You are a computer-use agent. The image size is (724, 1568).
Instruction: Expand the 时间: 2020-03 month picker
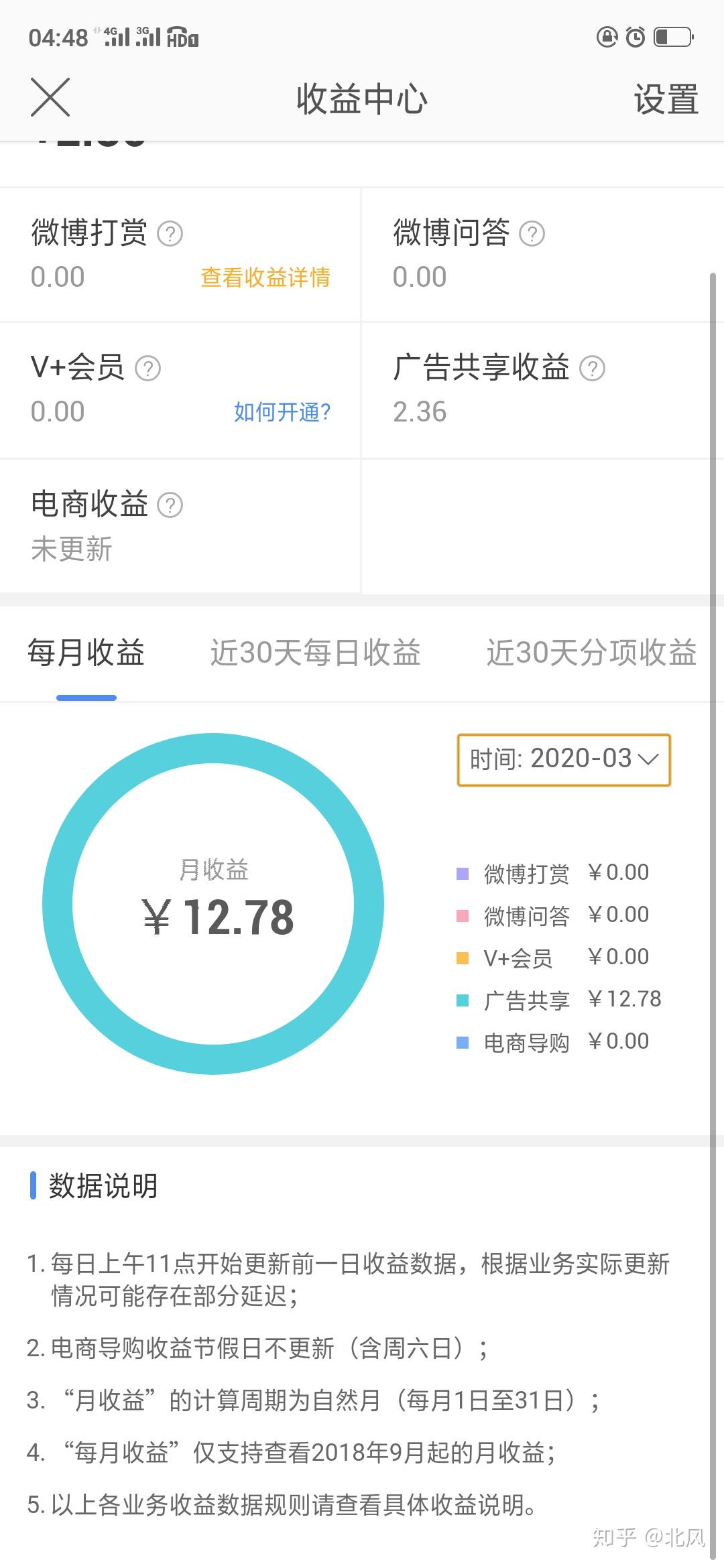click(x=564, y=760)
